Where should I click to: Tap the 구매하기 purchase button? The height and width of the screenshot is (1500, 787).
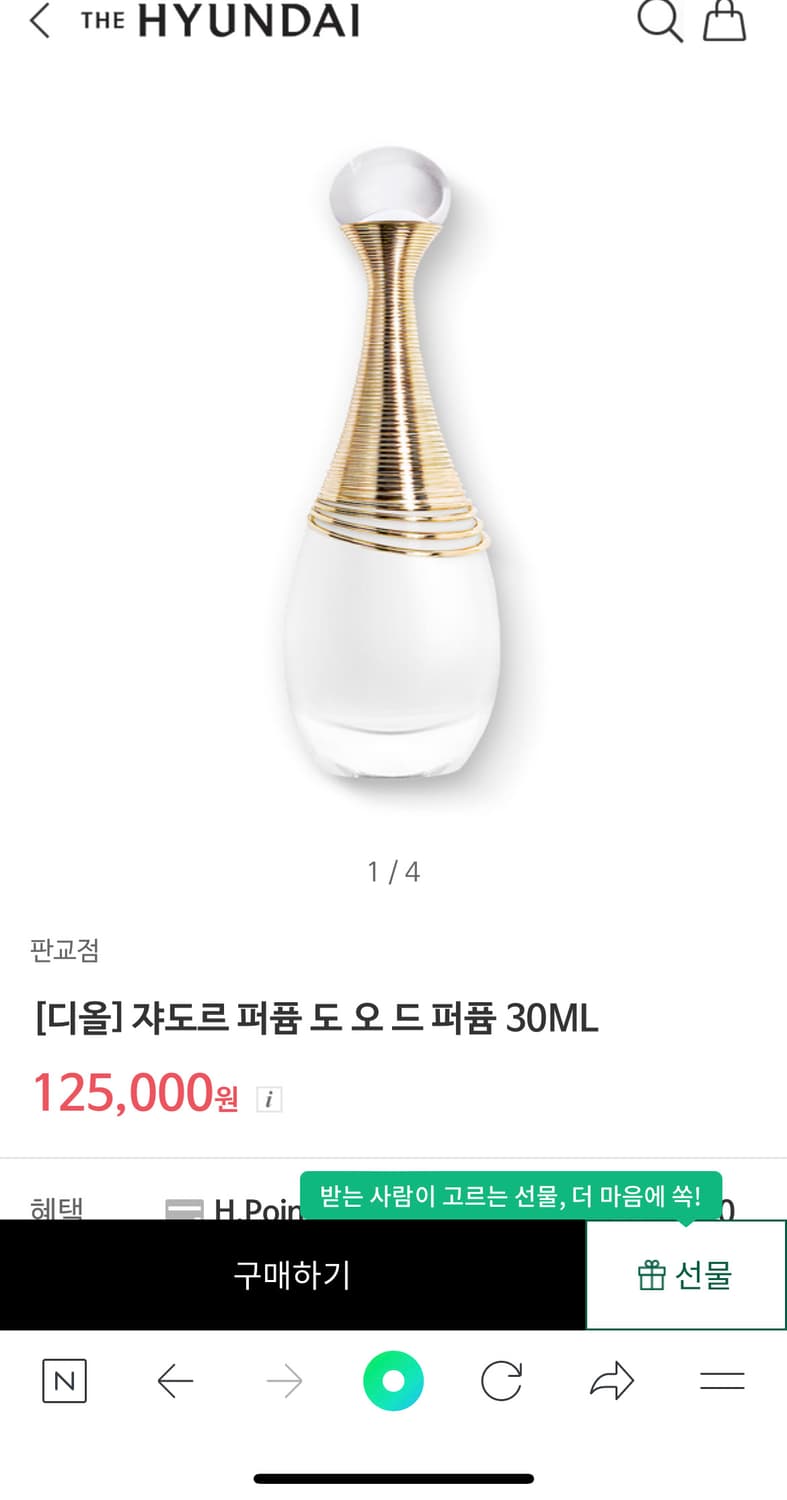pos(290,1274)
